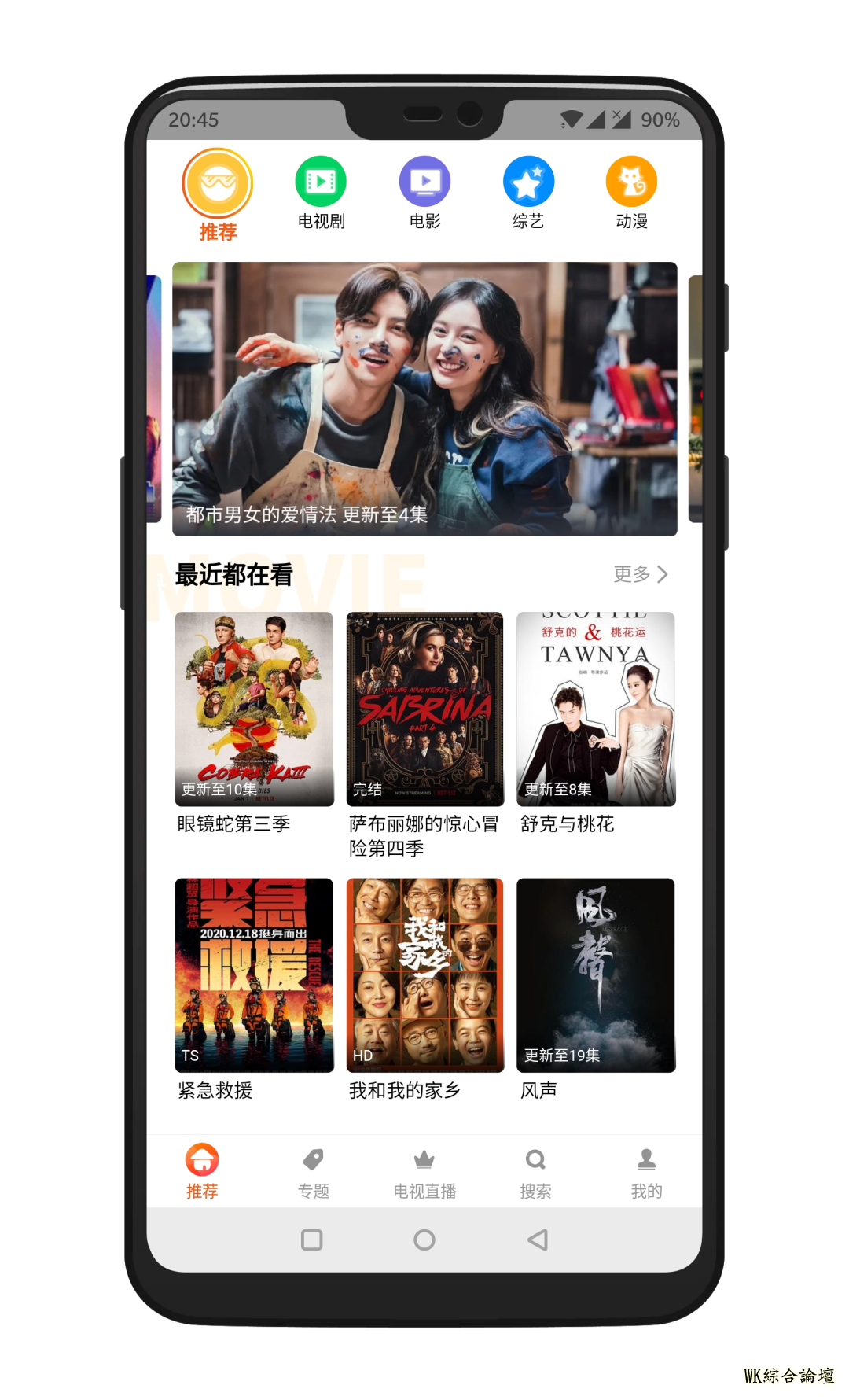
Task: Open 我和我的家乡 movie card
Action: pos(424,975)
